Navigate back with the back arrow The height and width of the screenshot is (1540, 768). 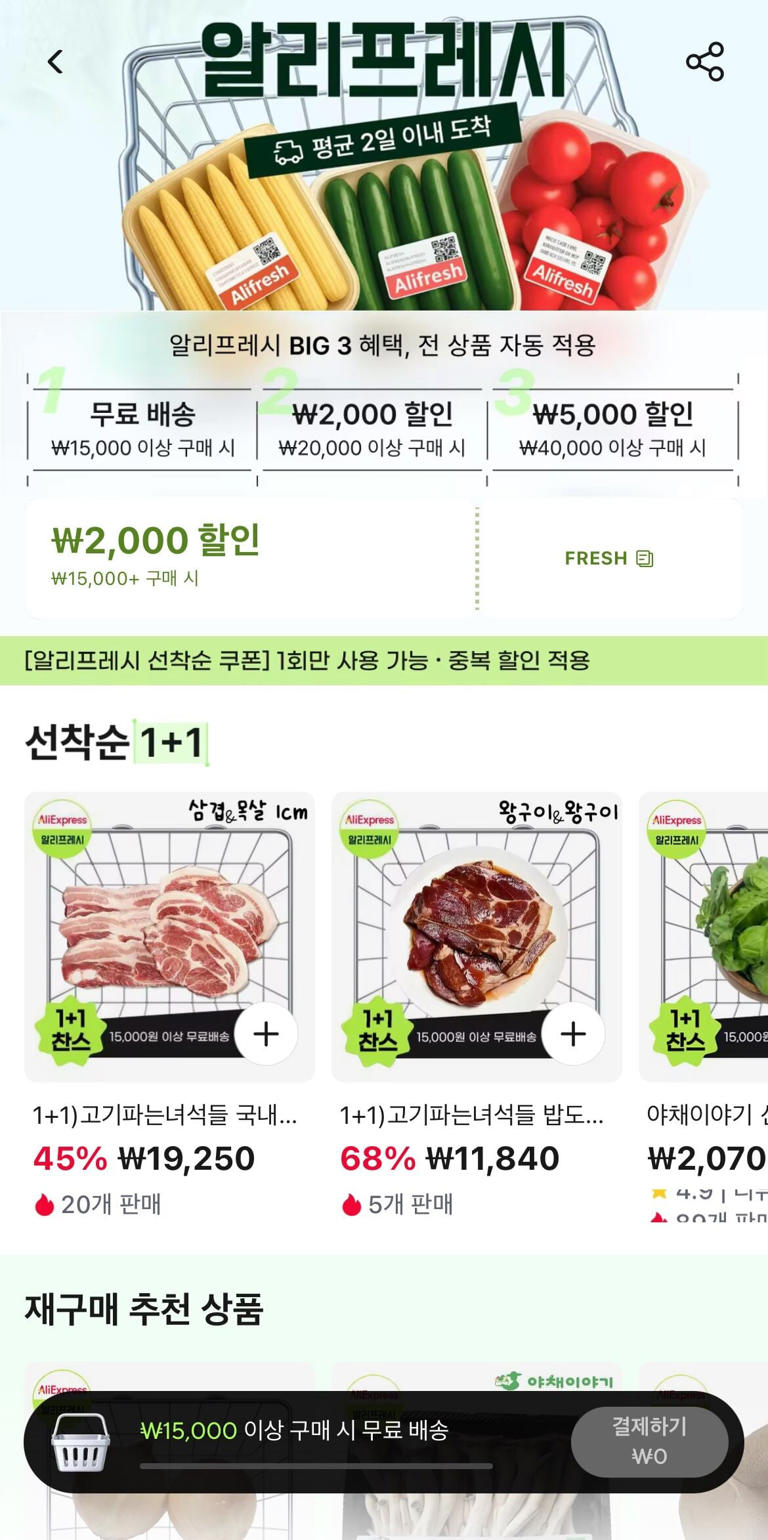pos(55,60)
